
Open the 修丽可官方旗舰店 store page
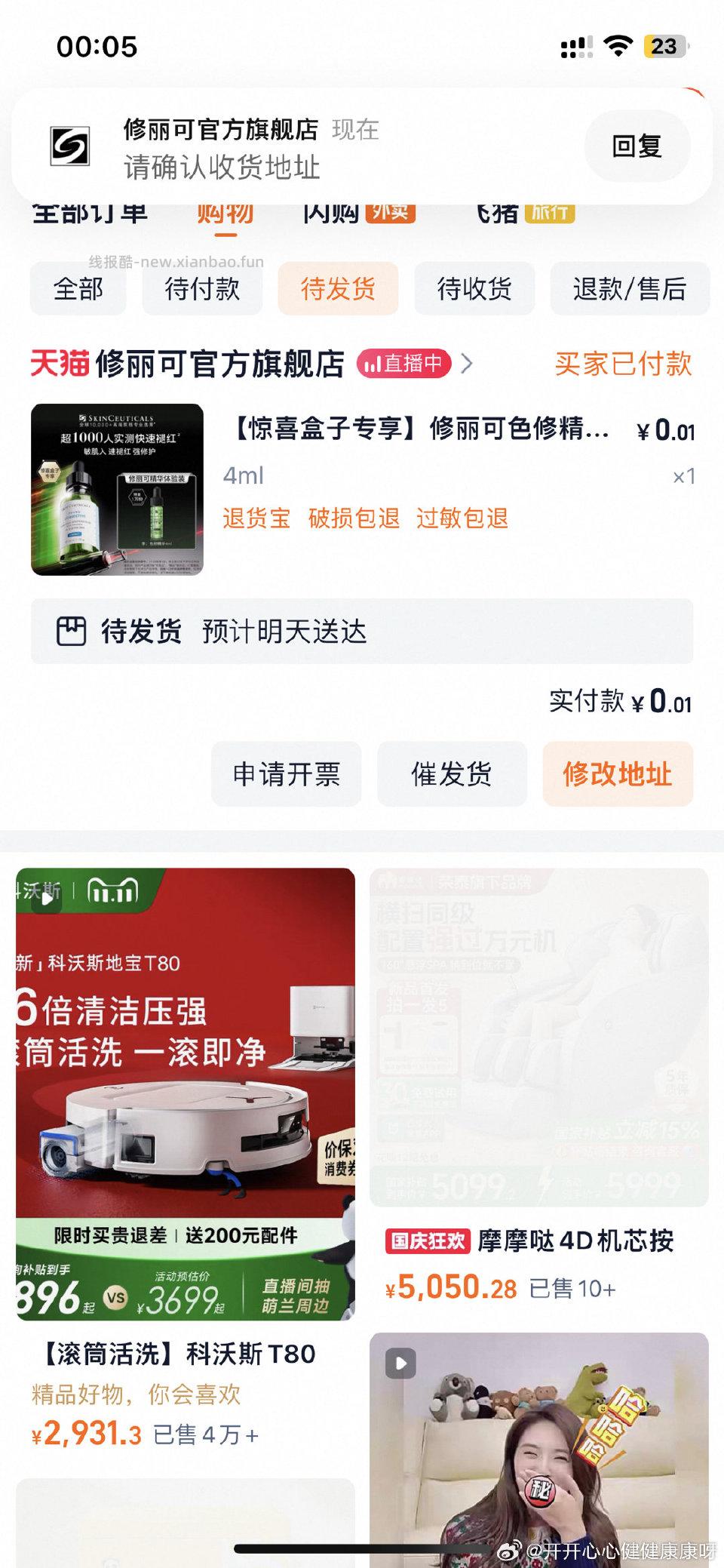tap(219, 364)
